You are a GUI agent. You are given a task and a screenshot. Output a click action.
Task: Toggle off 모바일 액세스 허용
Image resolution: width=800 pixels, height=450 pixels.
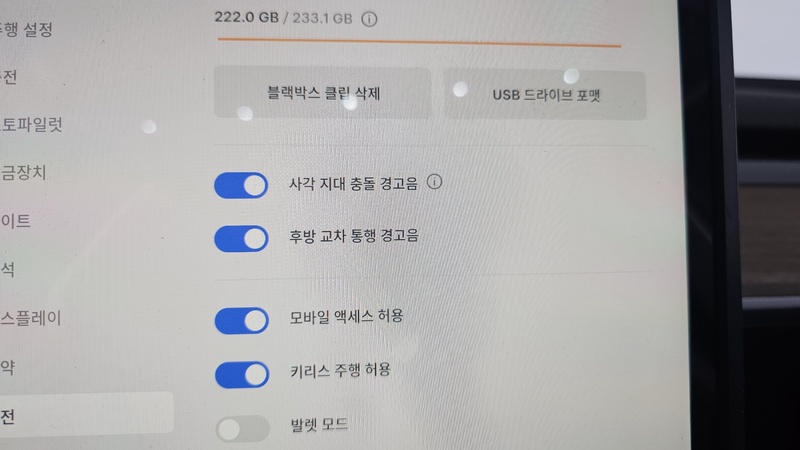242,320
